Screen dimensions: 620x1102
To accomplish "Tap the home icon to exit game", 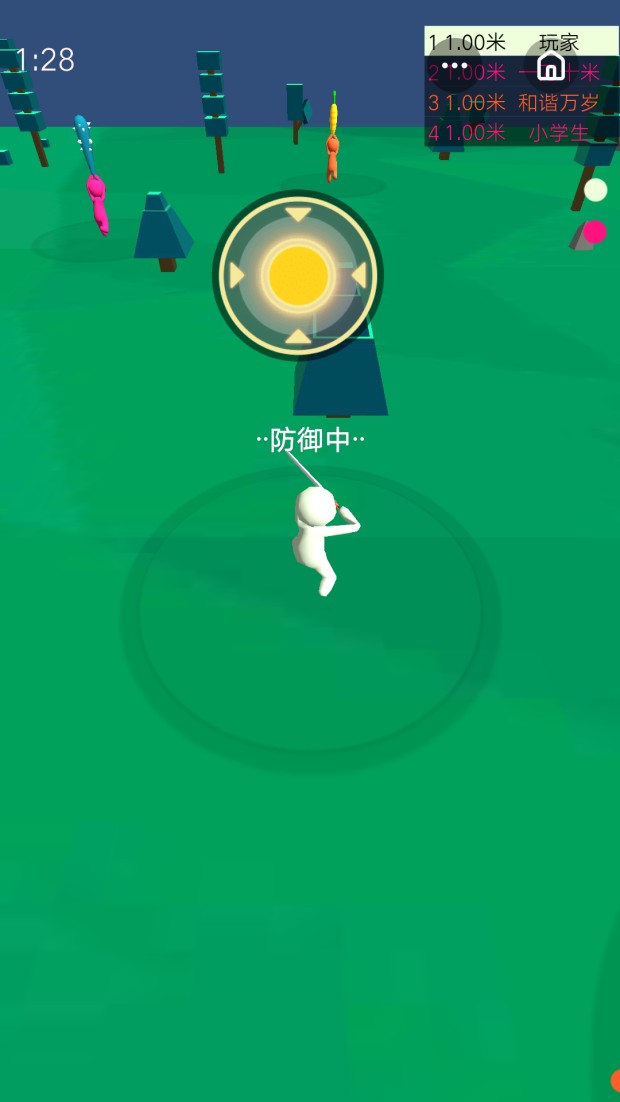I will (551, 66).
